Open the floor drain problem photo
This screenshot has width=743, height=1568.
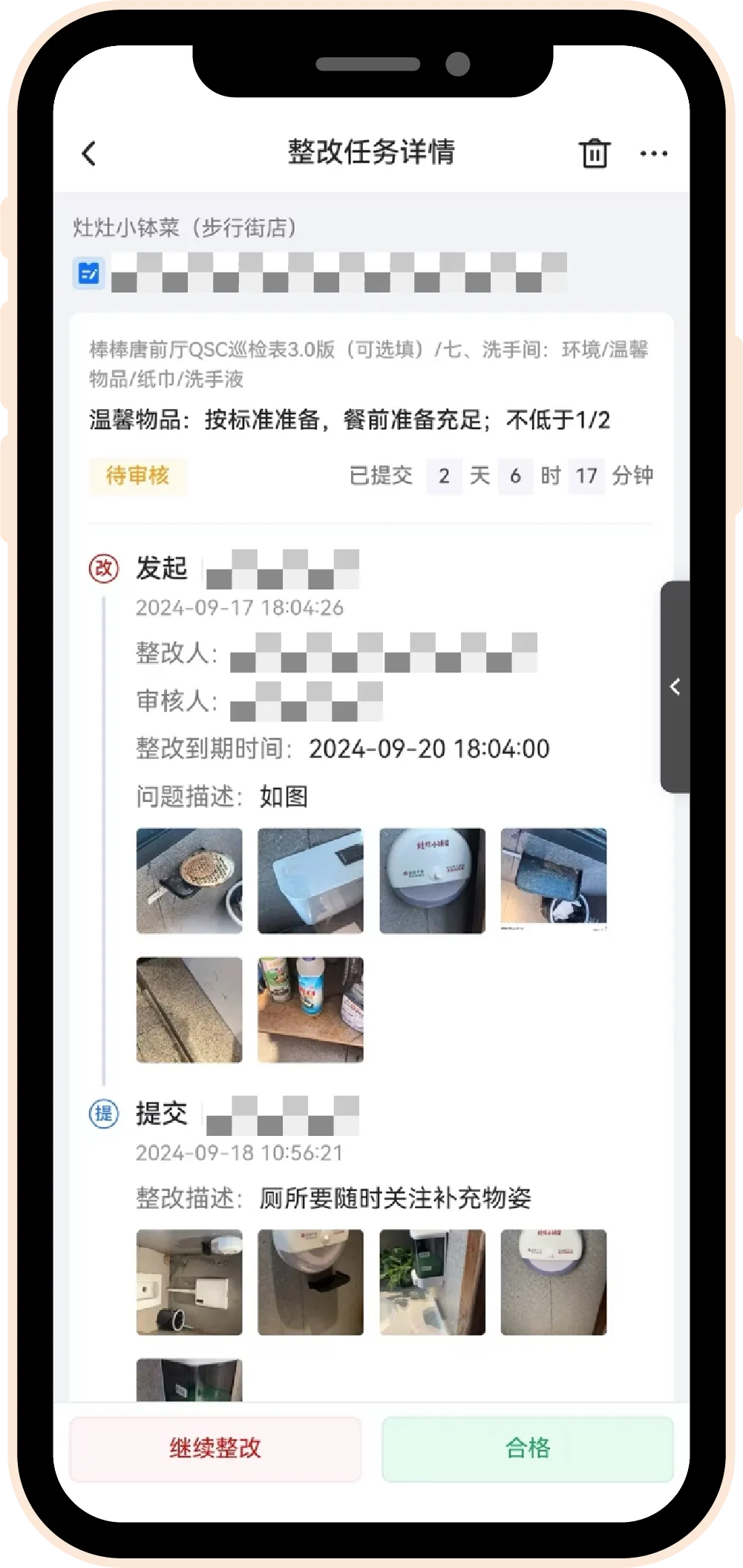click(189, 881)
